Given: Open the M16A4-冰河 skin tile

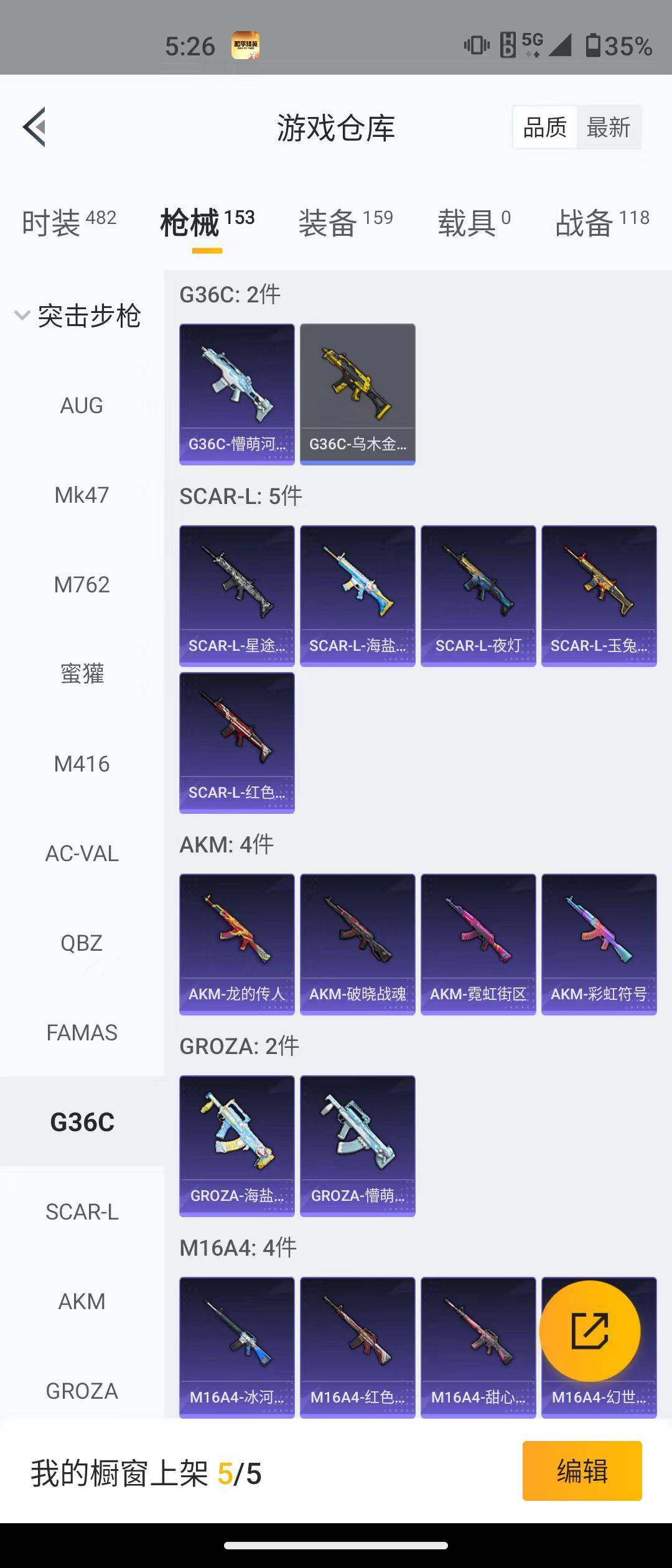Looking at the screenshot, I should (x=236, y=1346).
